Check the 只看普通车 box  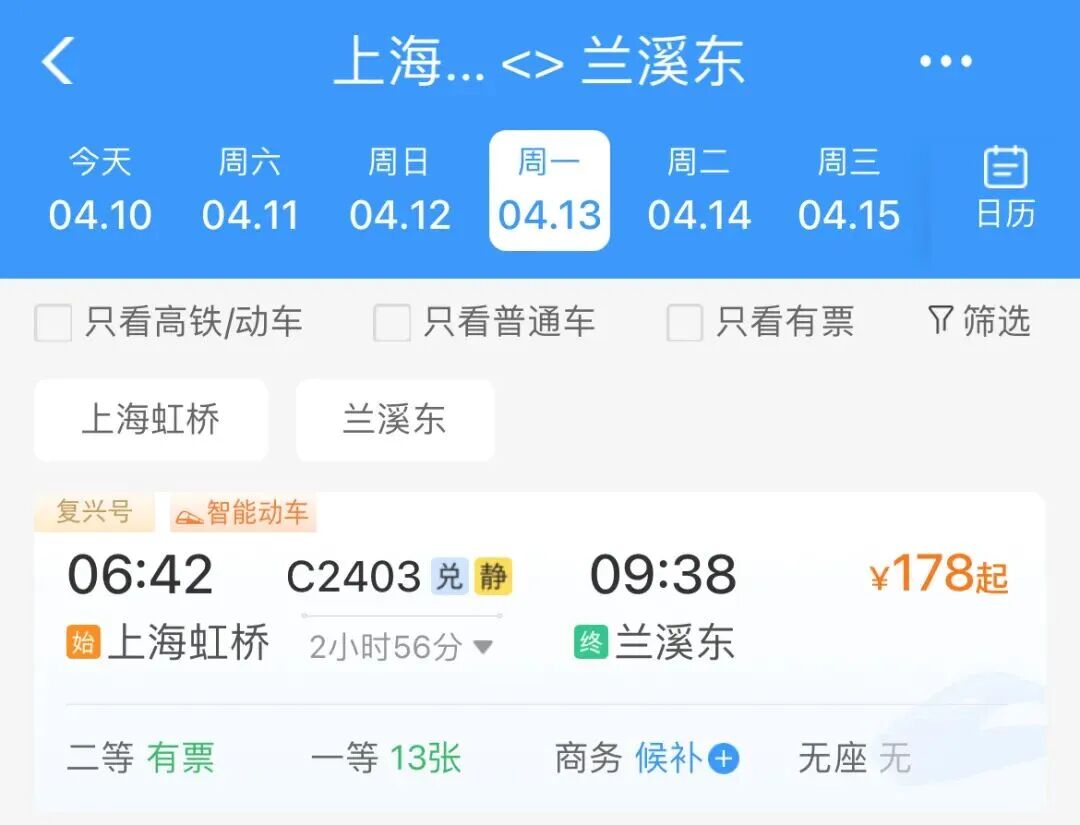click(x=392, y=323)
